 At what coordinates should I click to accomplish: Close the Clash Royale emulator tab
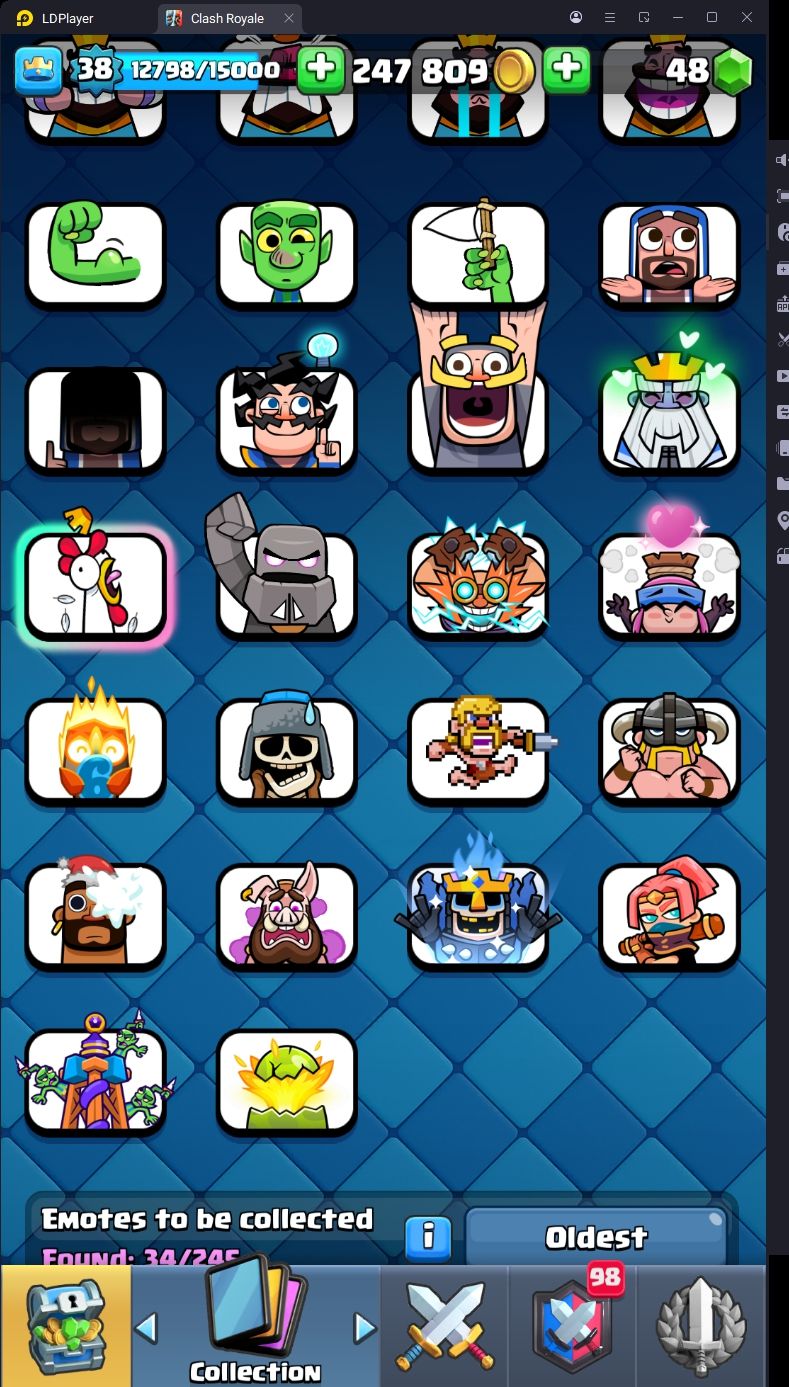(x=289, y=18)
